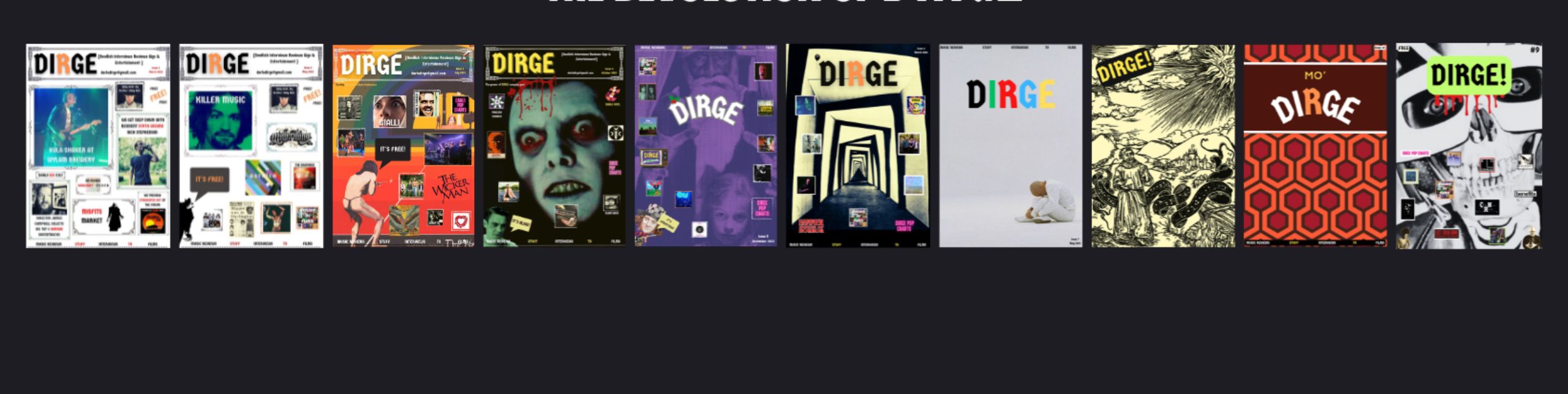Open the Kula Shaker DIRGE cover
This screenshot has height=394, width=1568.
[x=98, y=146]
